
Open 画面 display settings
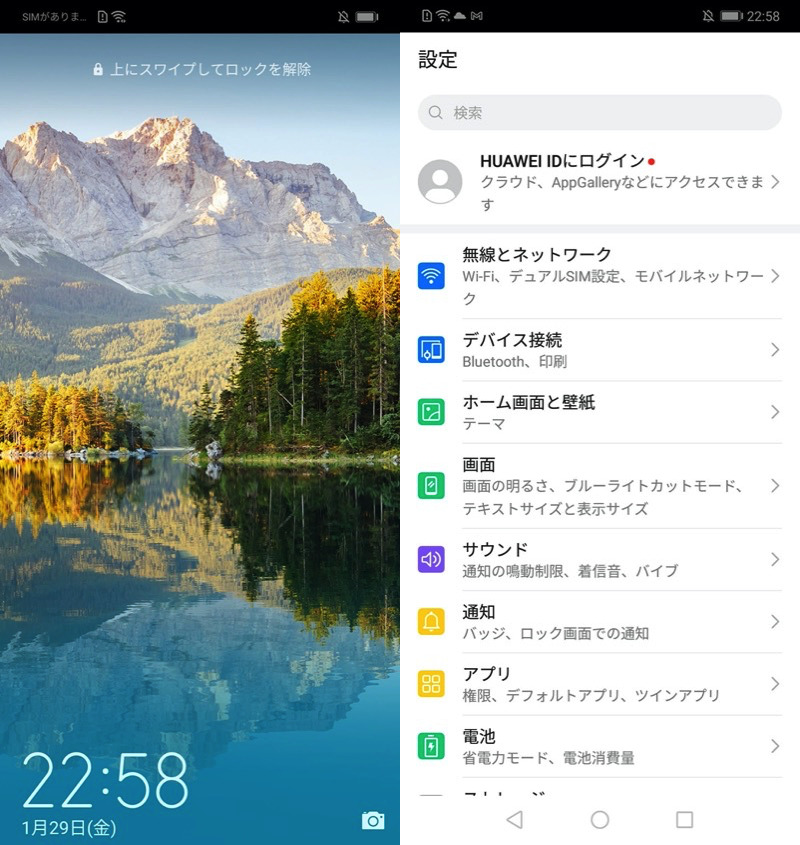(600, 486)
